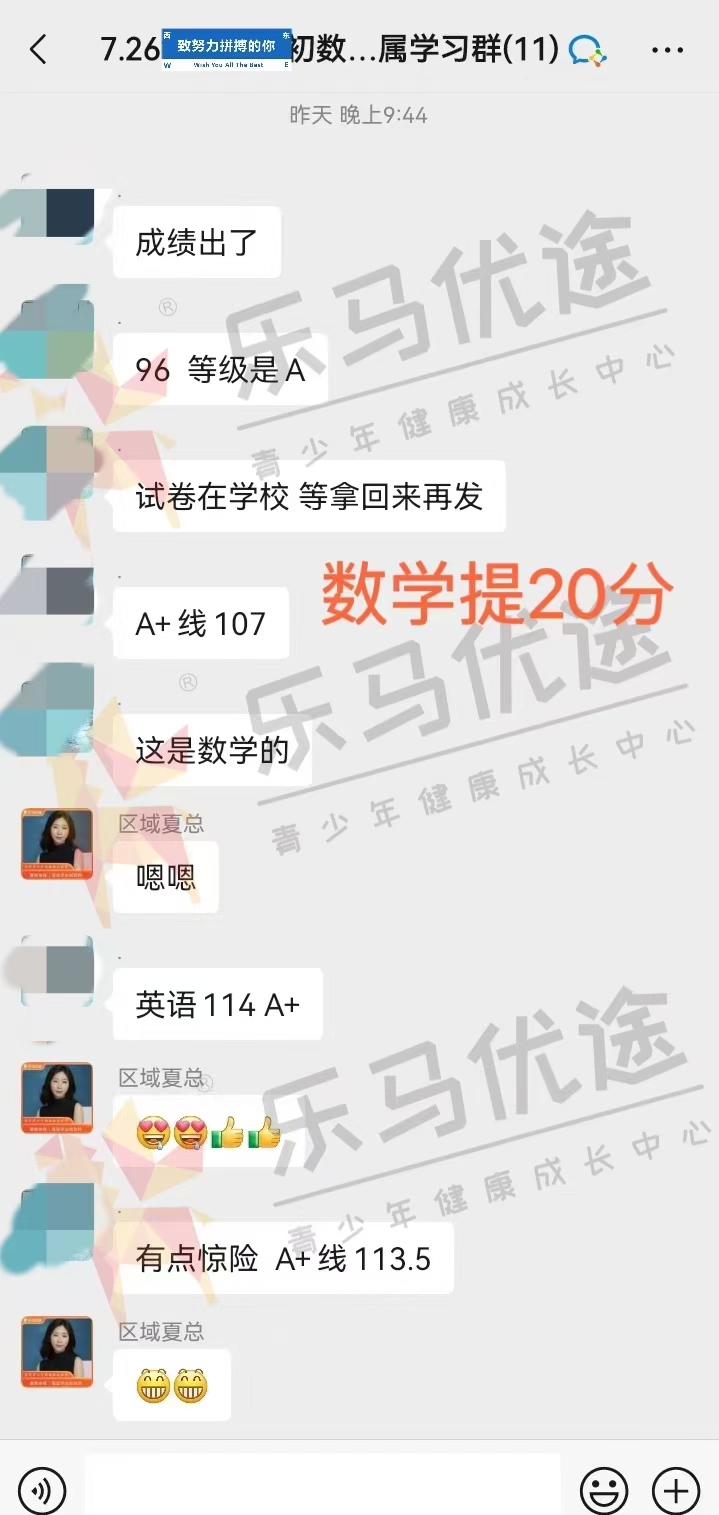Open 区域夏总's avatar beside the grinning emojis
The image size is (719, 1515).
click(x=57, y=1351)
